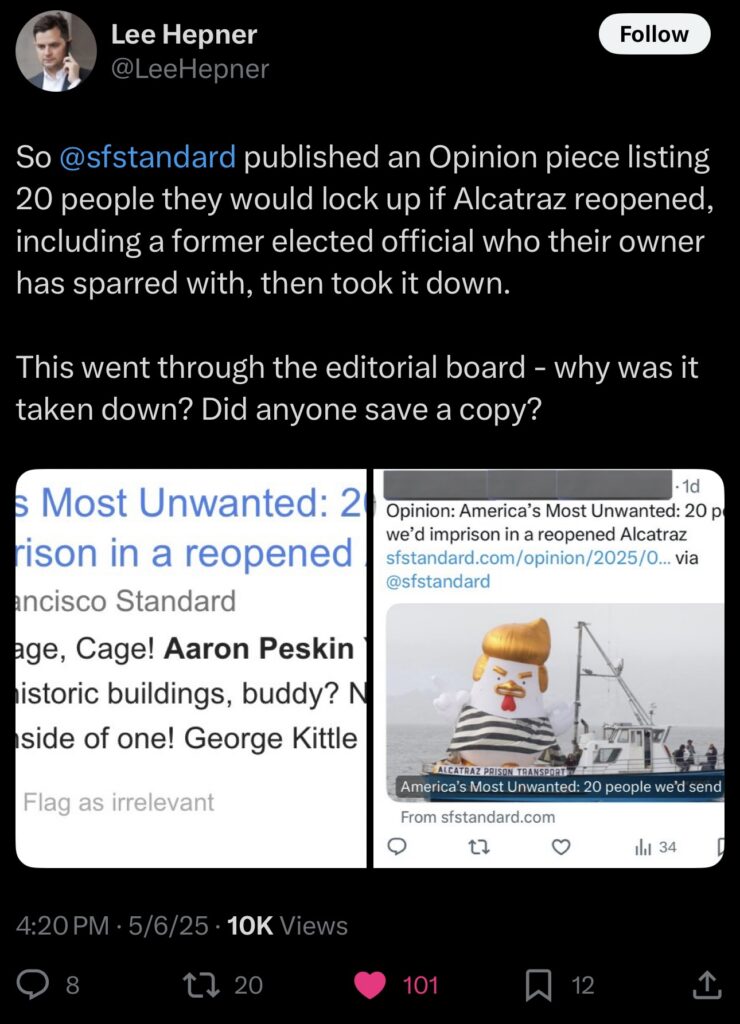
Task: Open the @LeeHepner handle
Action: 190,69
